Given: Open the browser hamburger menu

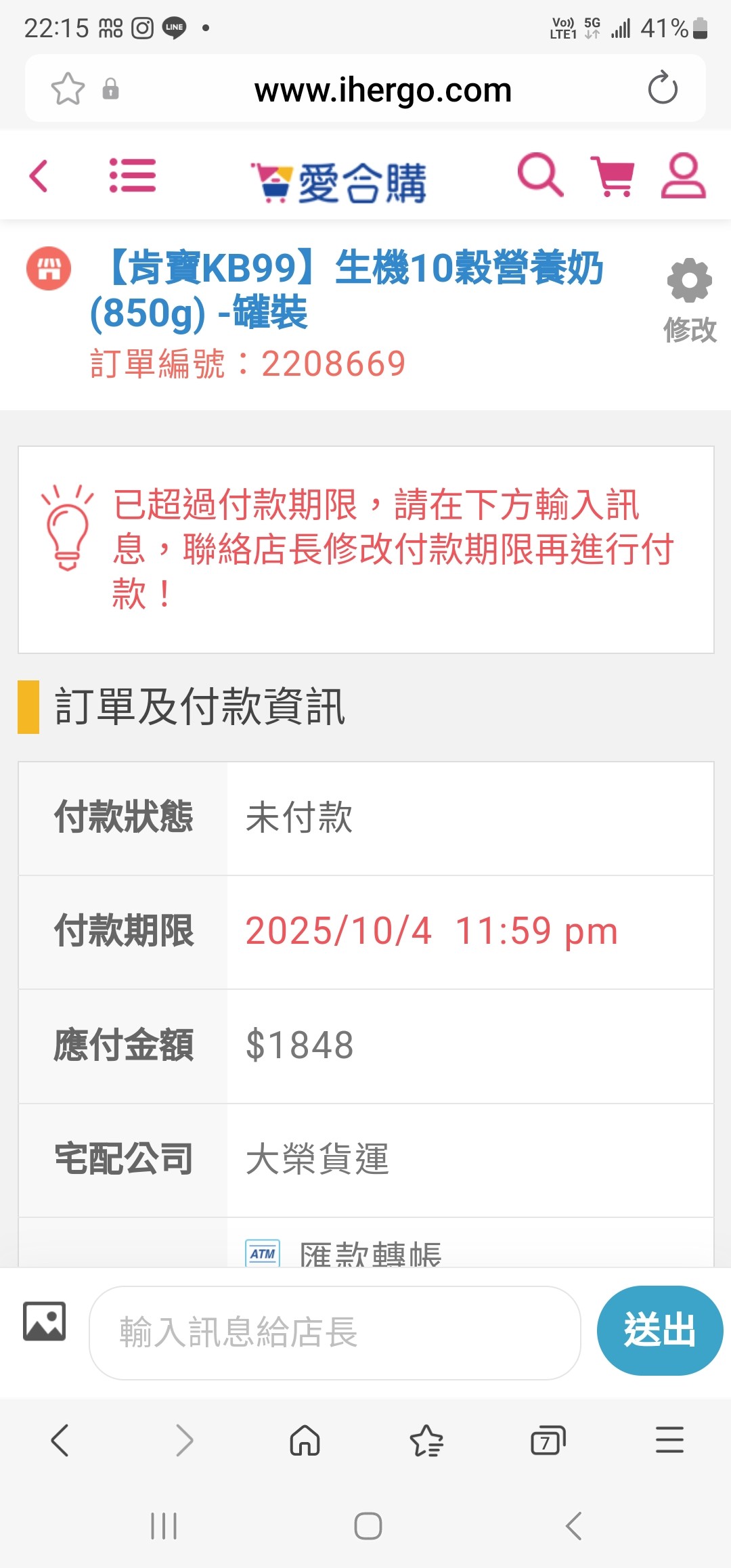Looking at the screenshot, I should pos(669,1439).
